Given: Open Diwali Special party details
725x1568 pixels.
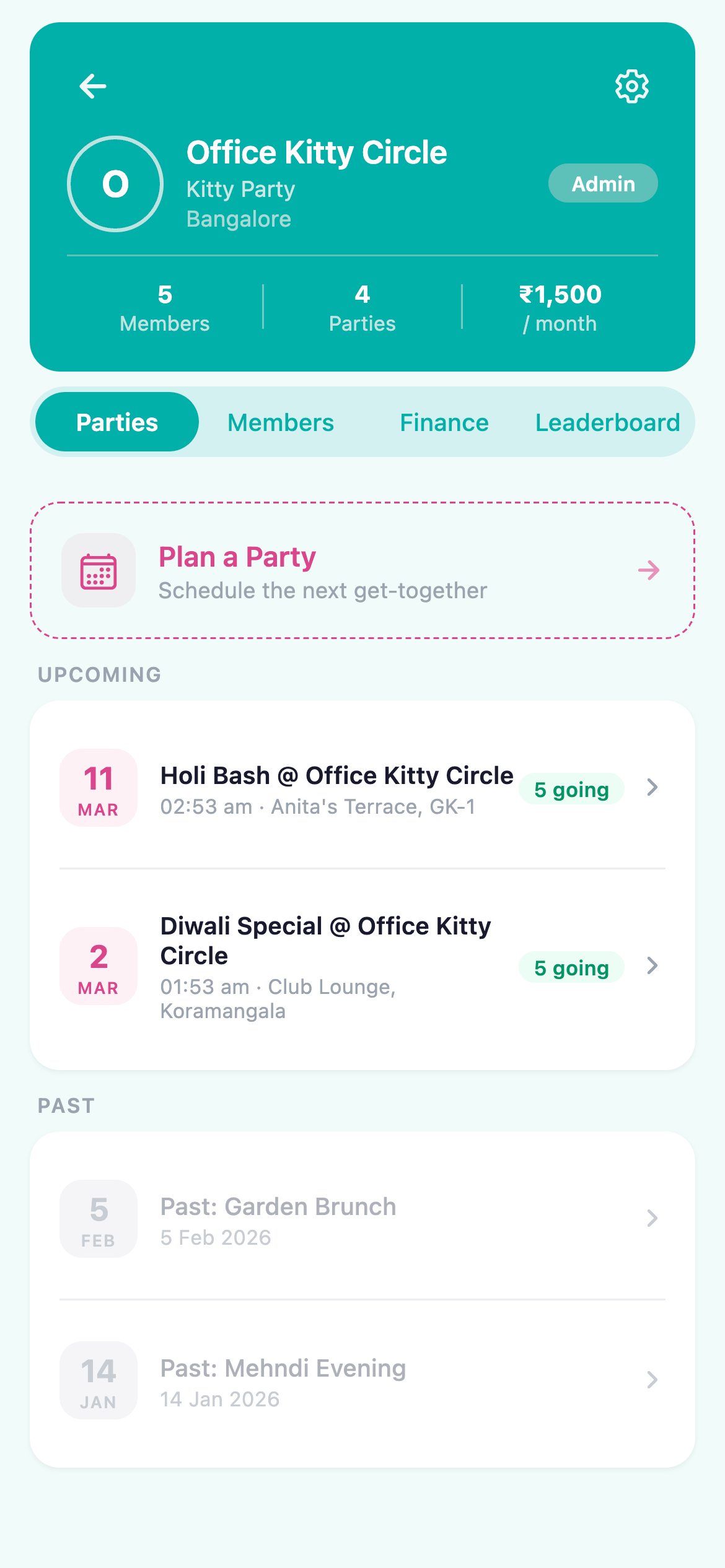Looking at the screenshot, I should pyautogui.click(x=652, y=967).
